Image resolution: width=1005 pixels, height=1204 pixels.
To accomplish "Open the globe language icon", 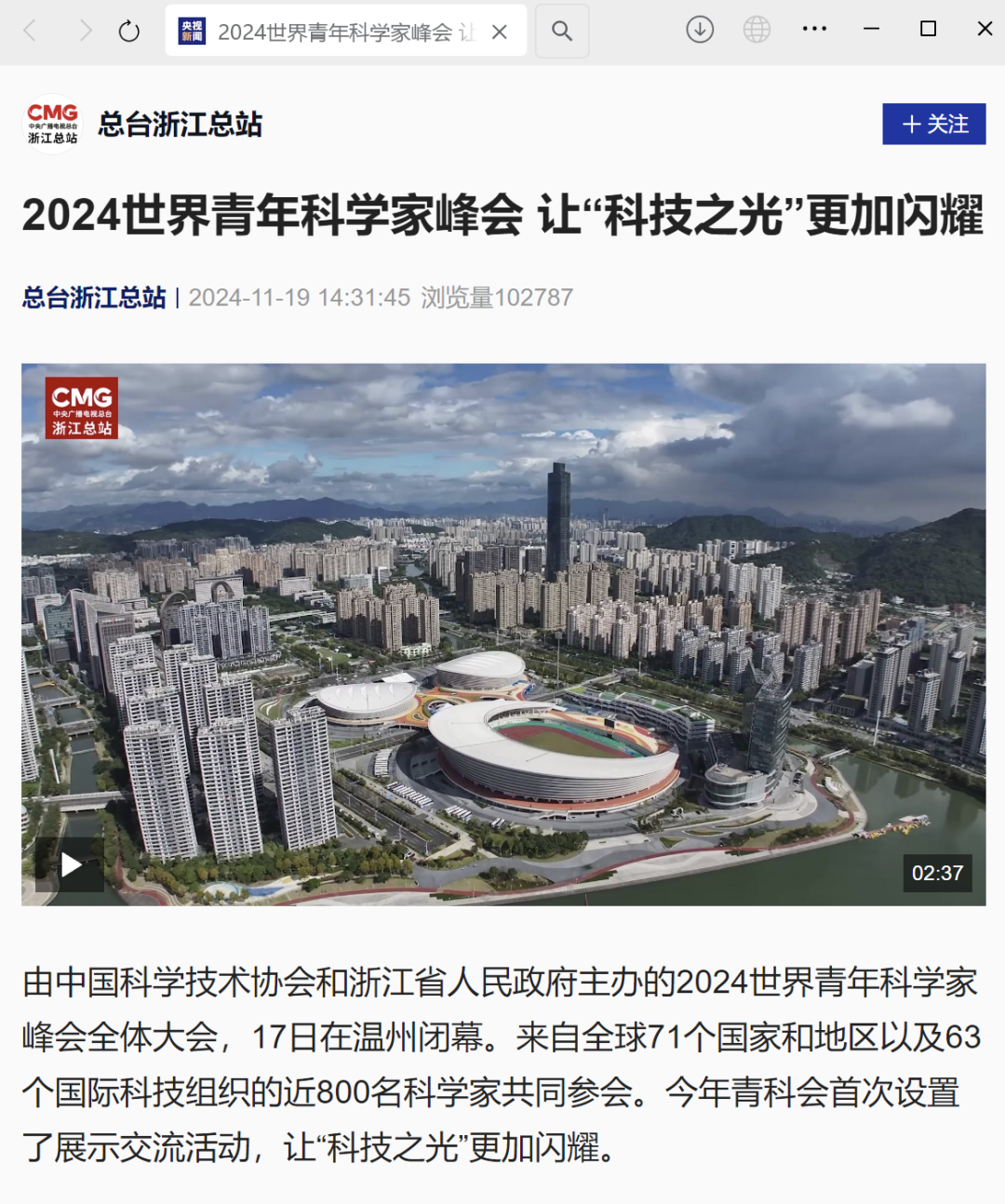I will point(757,30).
